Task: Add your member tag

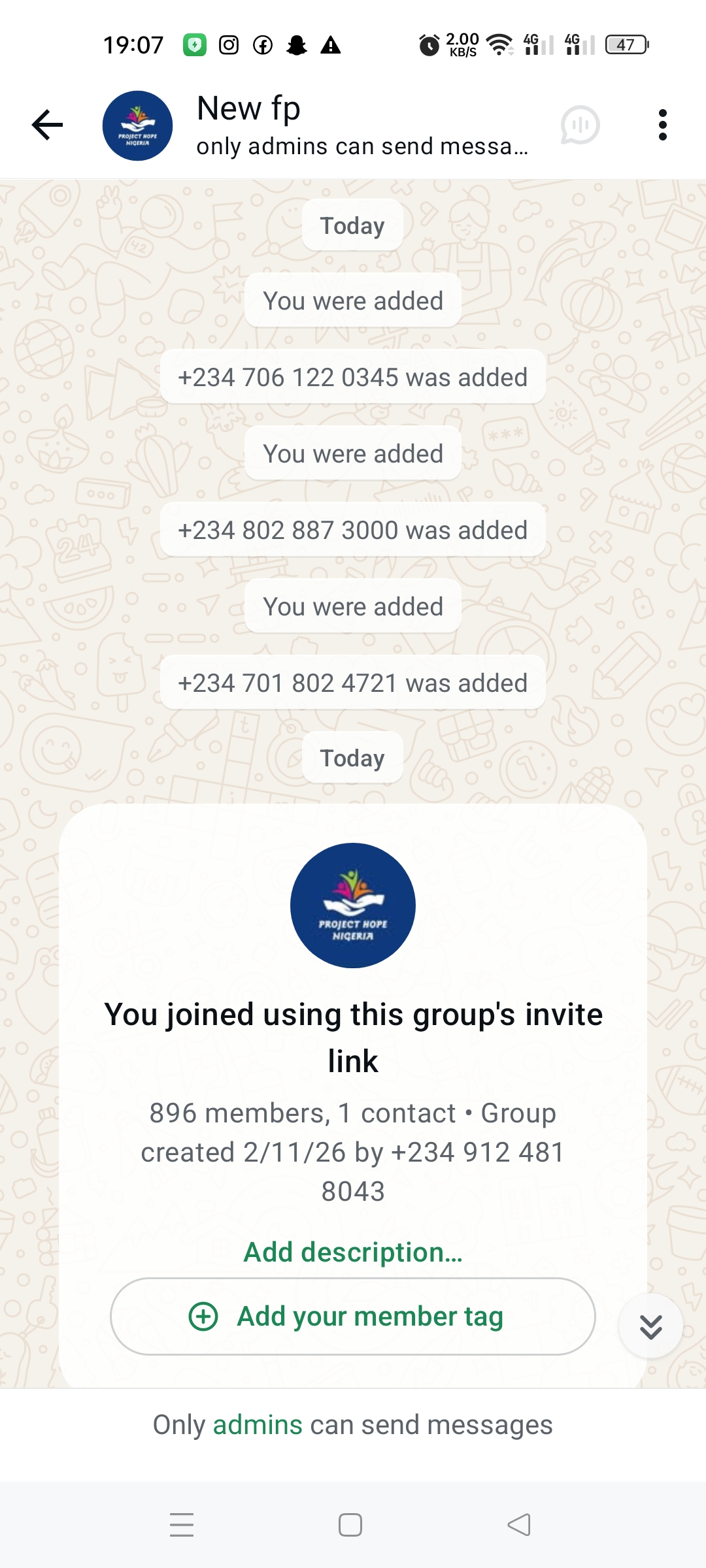Action: pos(353,1316)
